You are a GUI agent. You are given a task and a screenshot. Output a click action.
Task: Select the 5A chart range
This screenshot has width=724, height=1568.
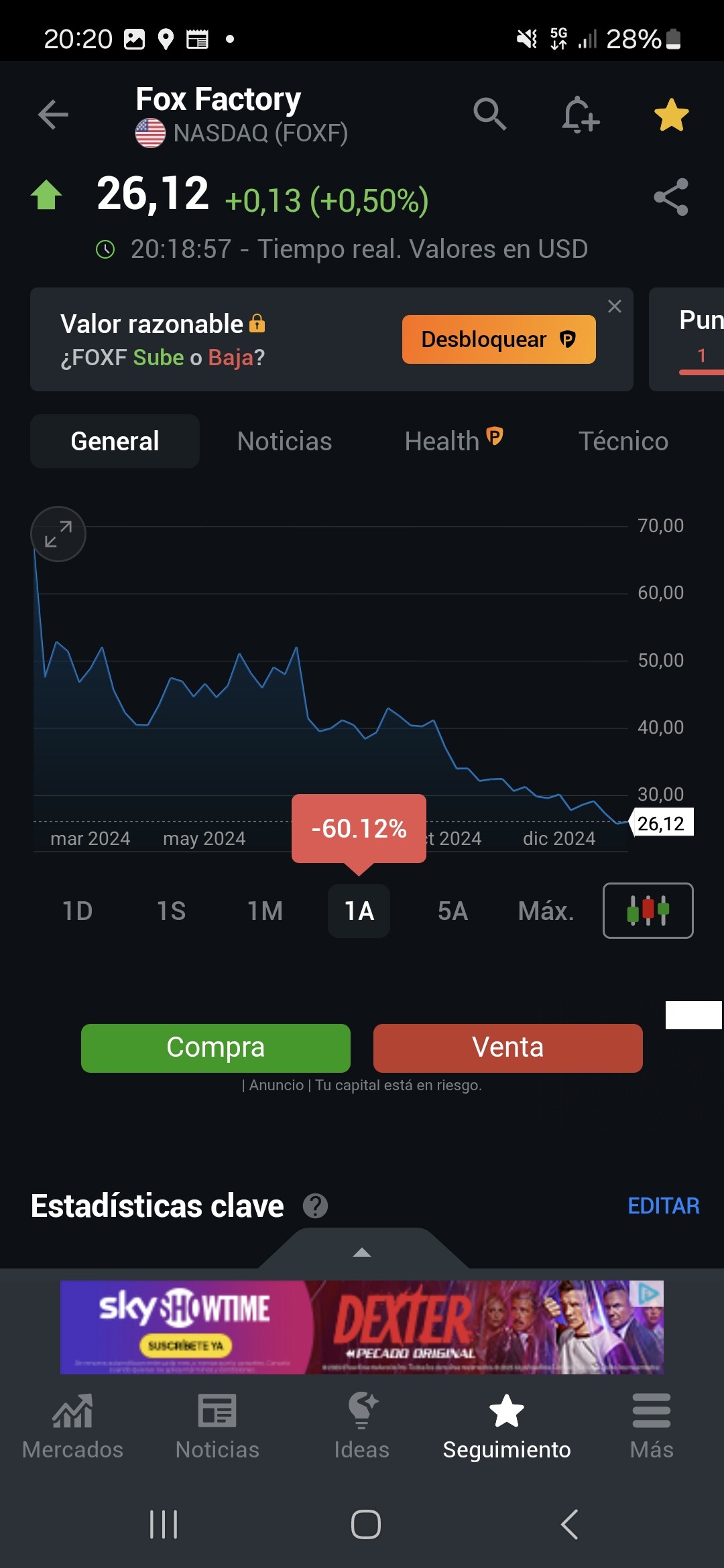[452, 911]
